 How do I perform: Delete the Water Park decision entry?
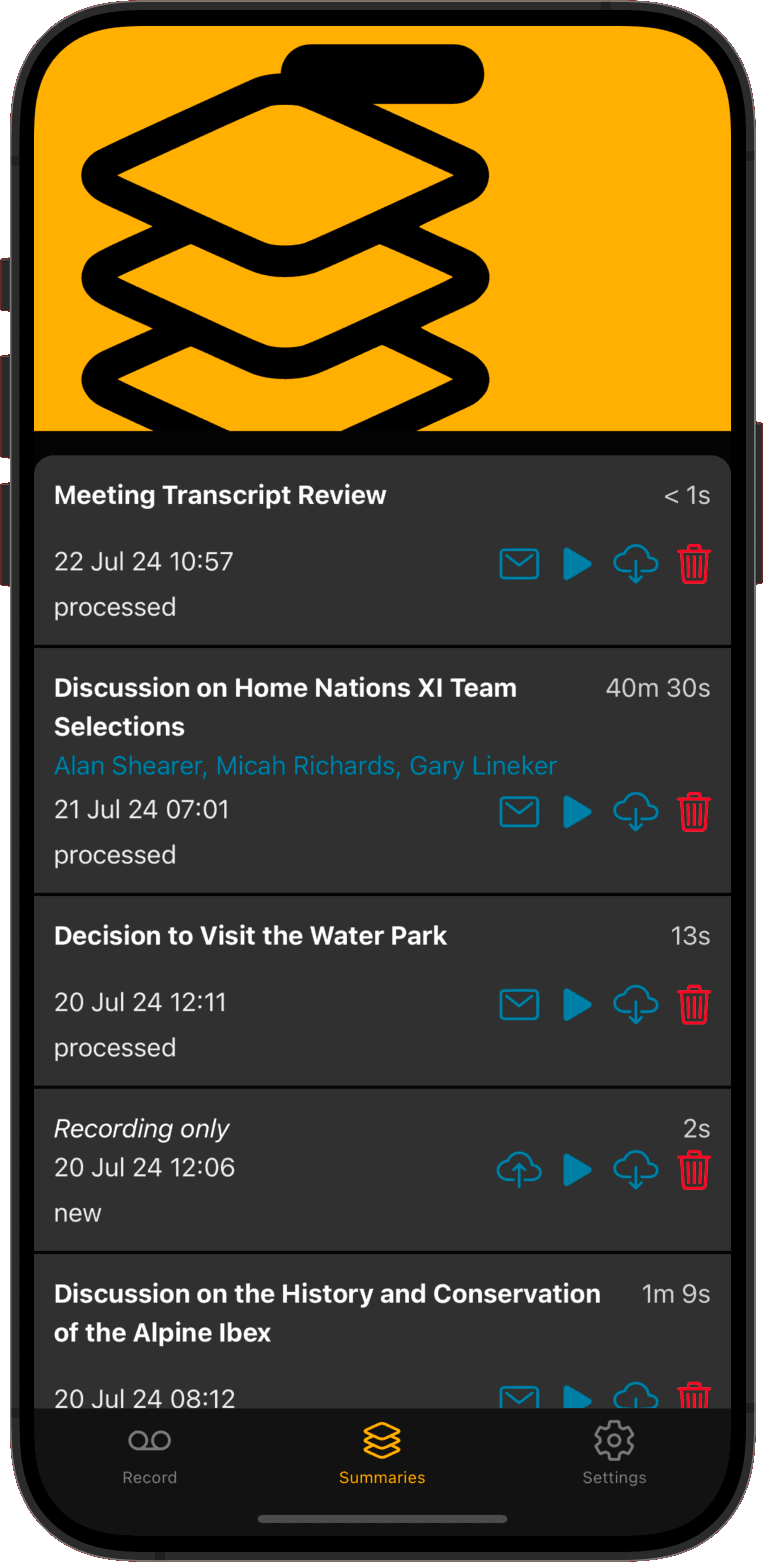(x=694, y=1004)
